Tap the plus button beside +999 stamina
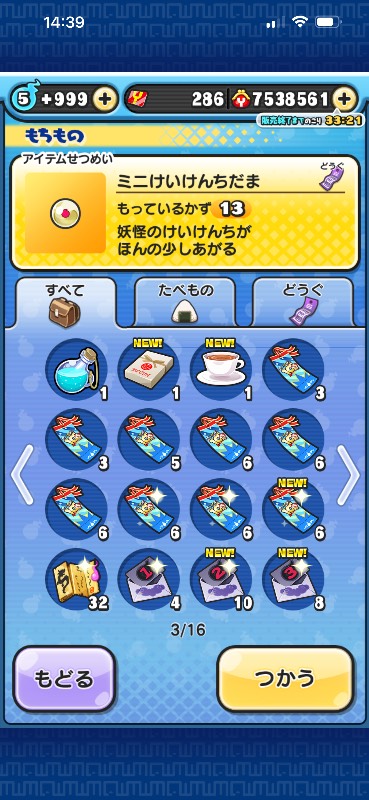The height and width of the screenshot is (800, 369). tap(105, 99)
